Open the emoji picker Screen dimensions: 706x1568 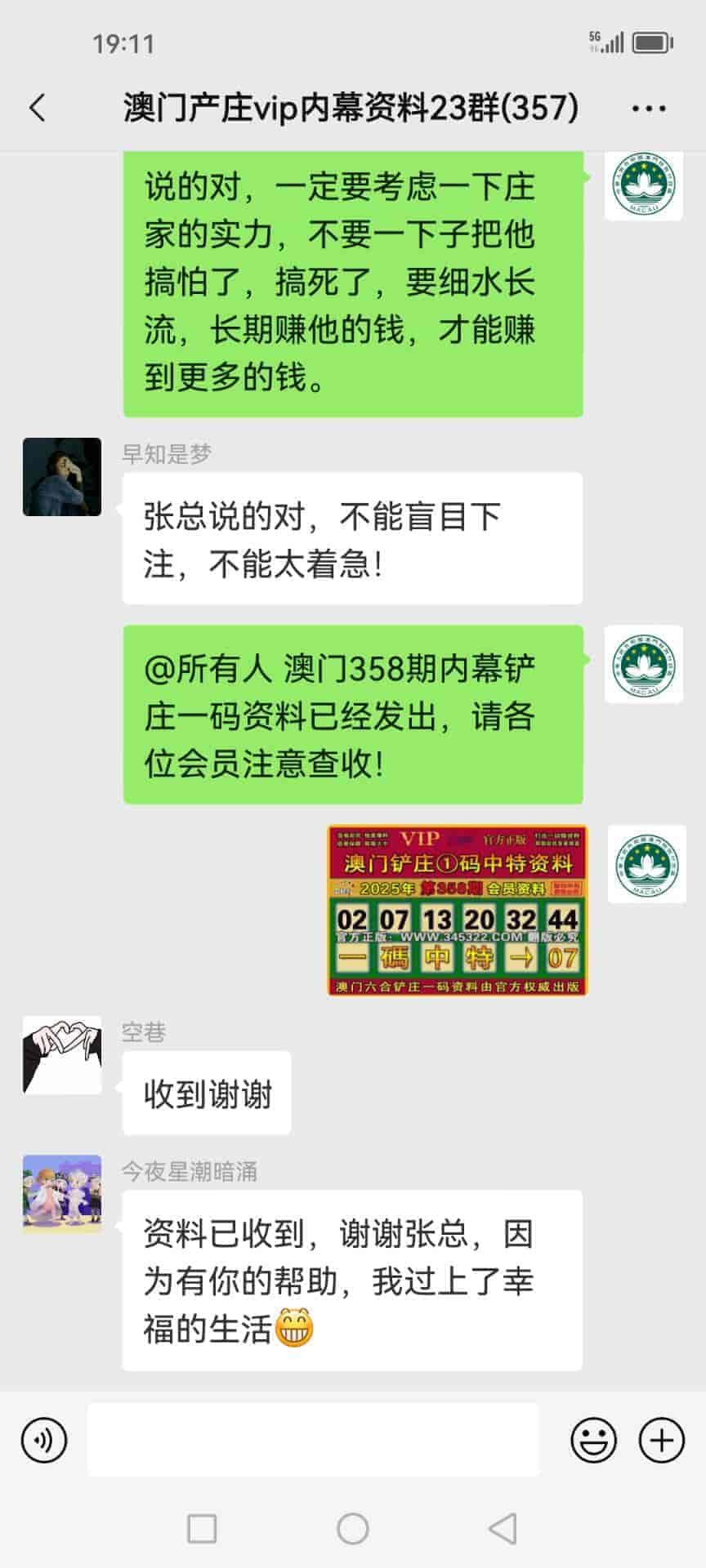(x=593, y=1440)
